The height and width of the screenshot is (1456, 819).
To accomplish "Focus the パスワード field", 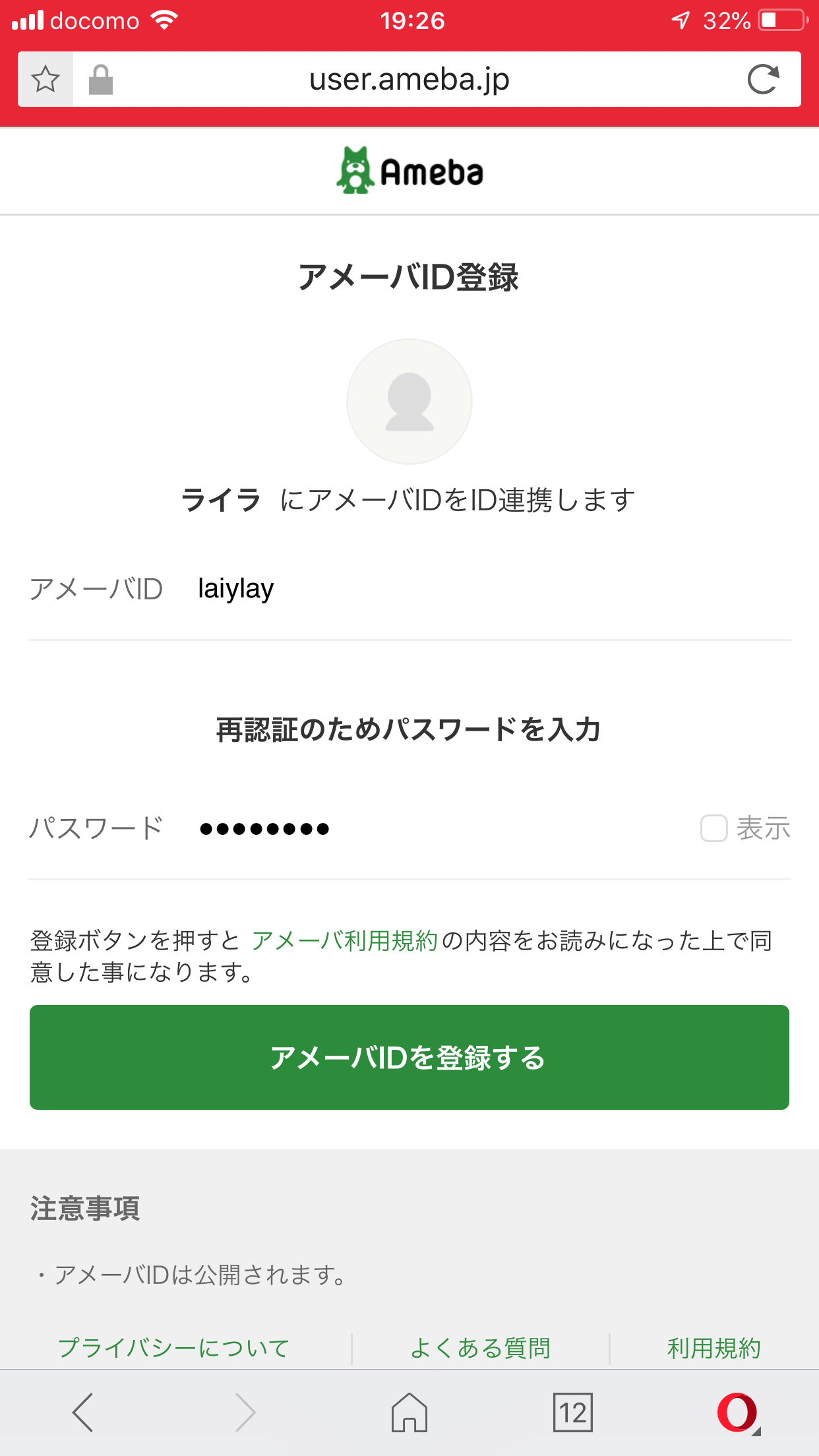I will (442, 828).
